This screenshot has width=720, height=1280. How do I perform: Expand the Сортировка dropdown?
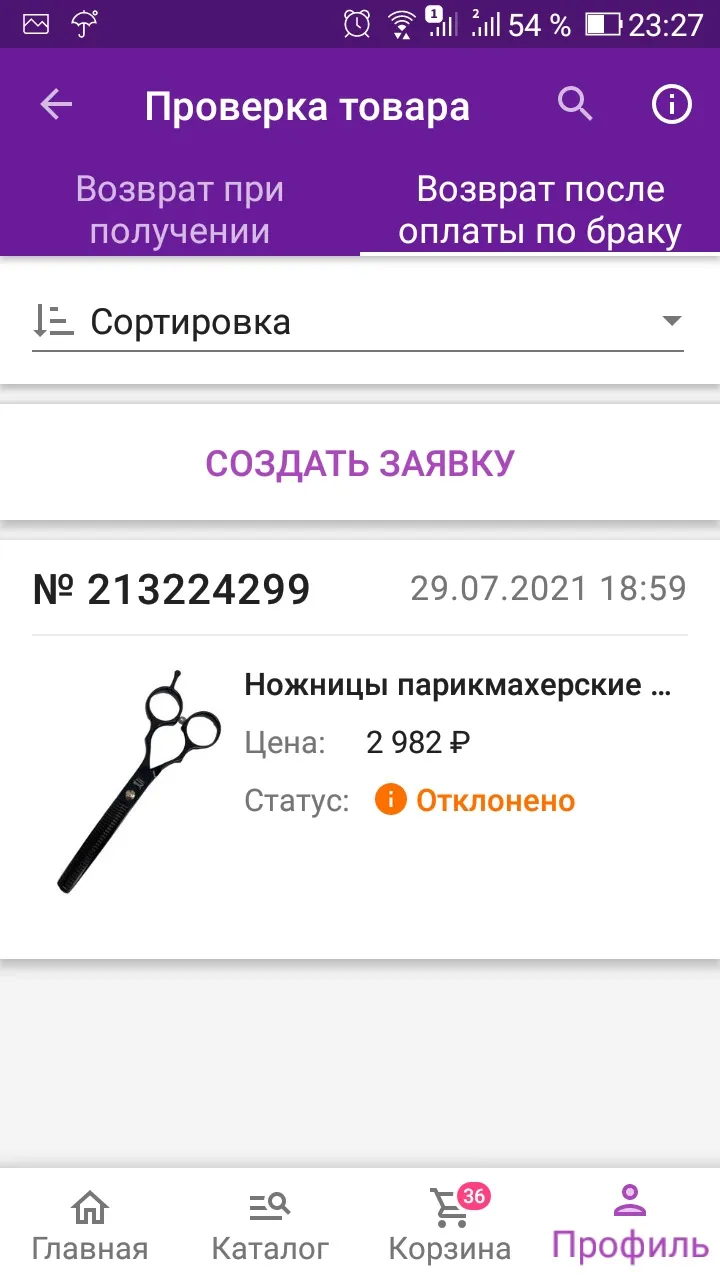point(358,322)
